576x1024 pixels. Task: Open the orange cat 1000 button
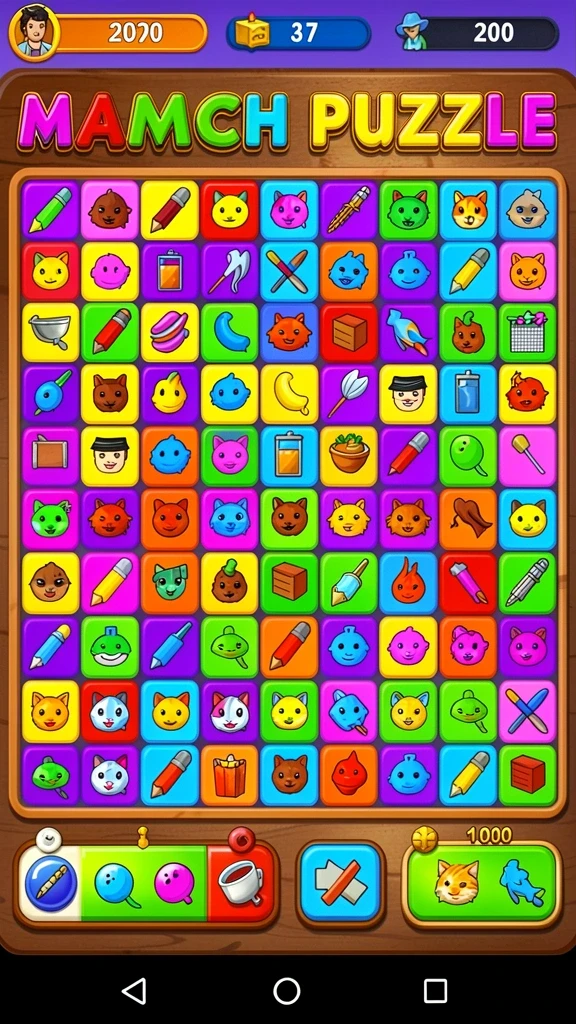[x=482, y=883]
